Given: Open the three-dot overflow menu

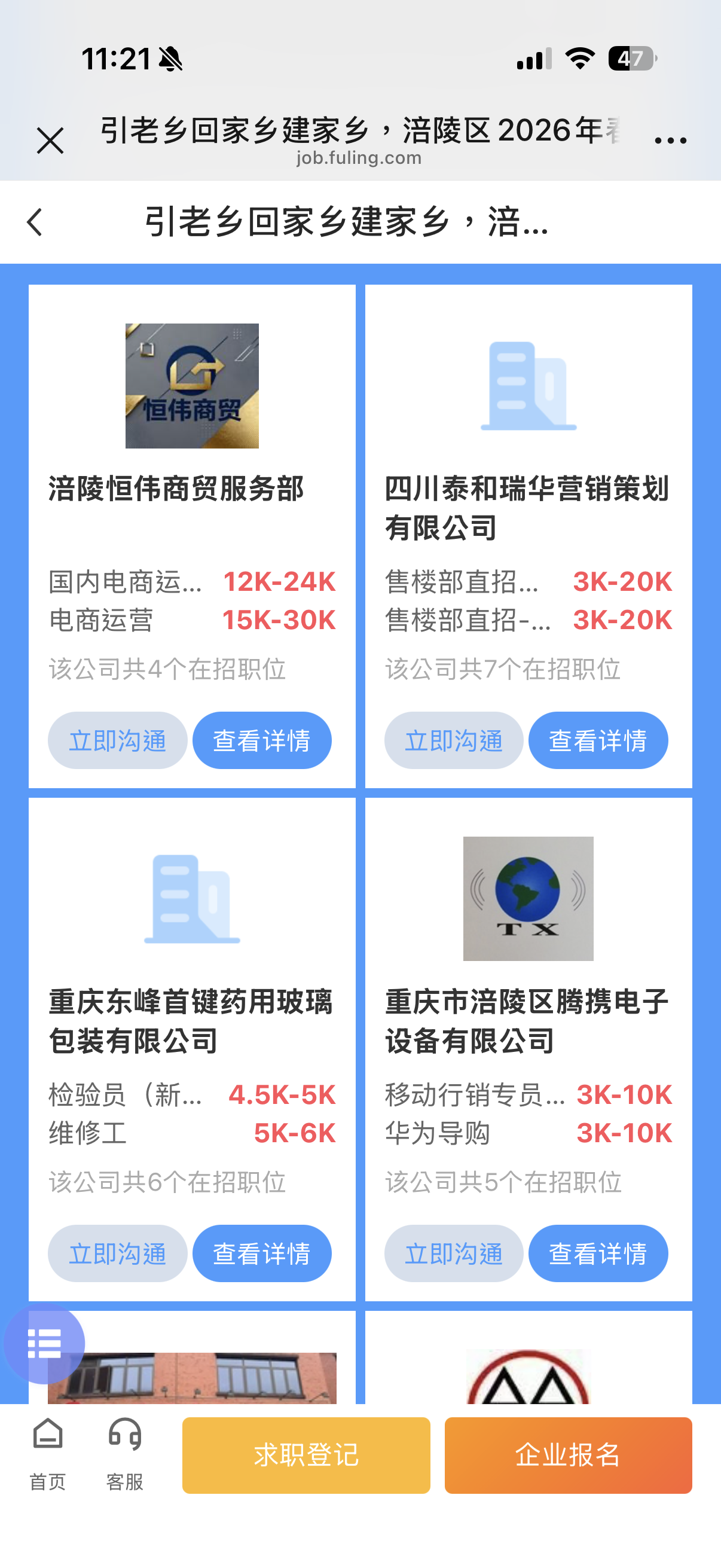Looking at the screenshot, I should tap(670, 141).
